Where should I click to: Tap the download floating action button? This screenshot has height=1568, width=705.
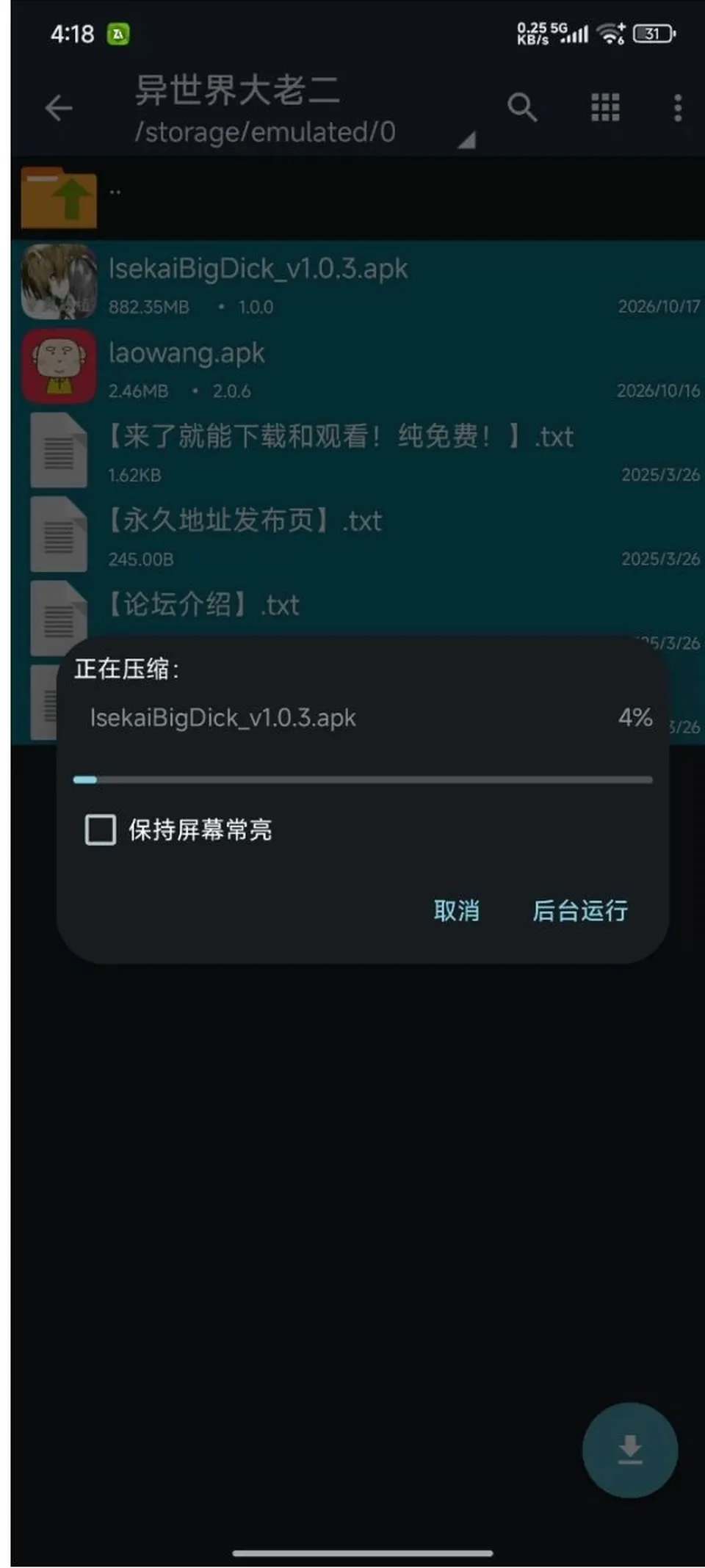click(629, 1450)
